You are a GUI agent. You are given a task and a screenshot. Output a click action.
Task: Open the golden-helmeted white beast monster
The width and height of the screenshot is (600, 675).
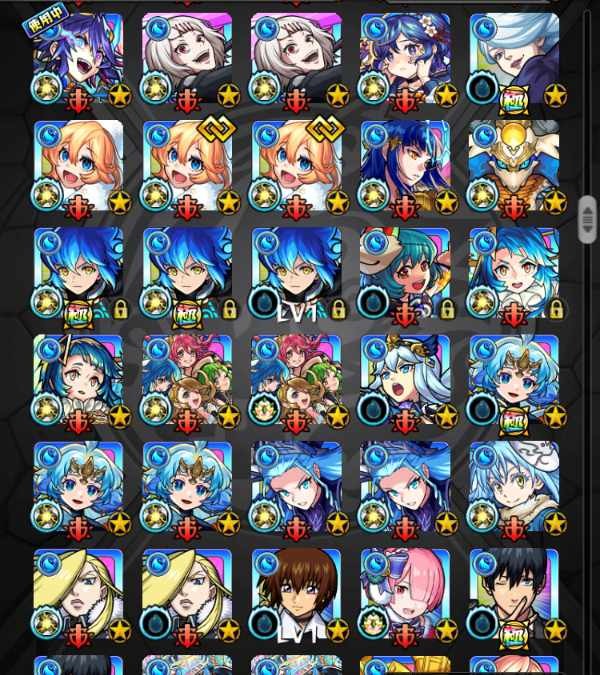coord(513,167)
